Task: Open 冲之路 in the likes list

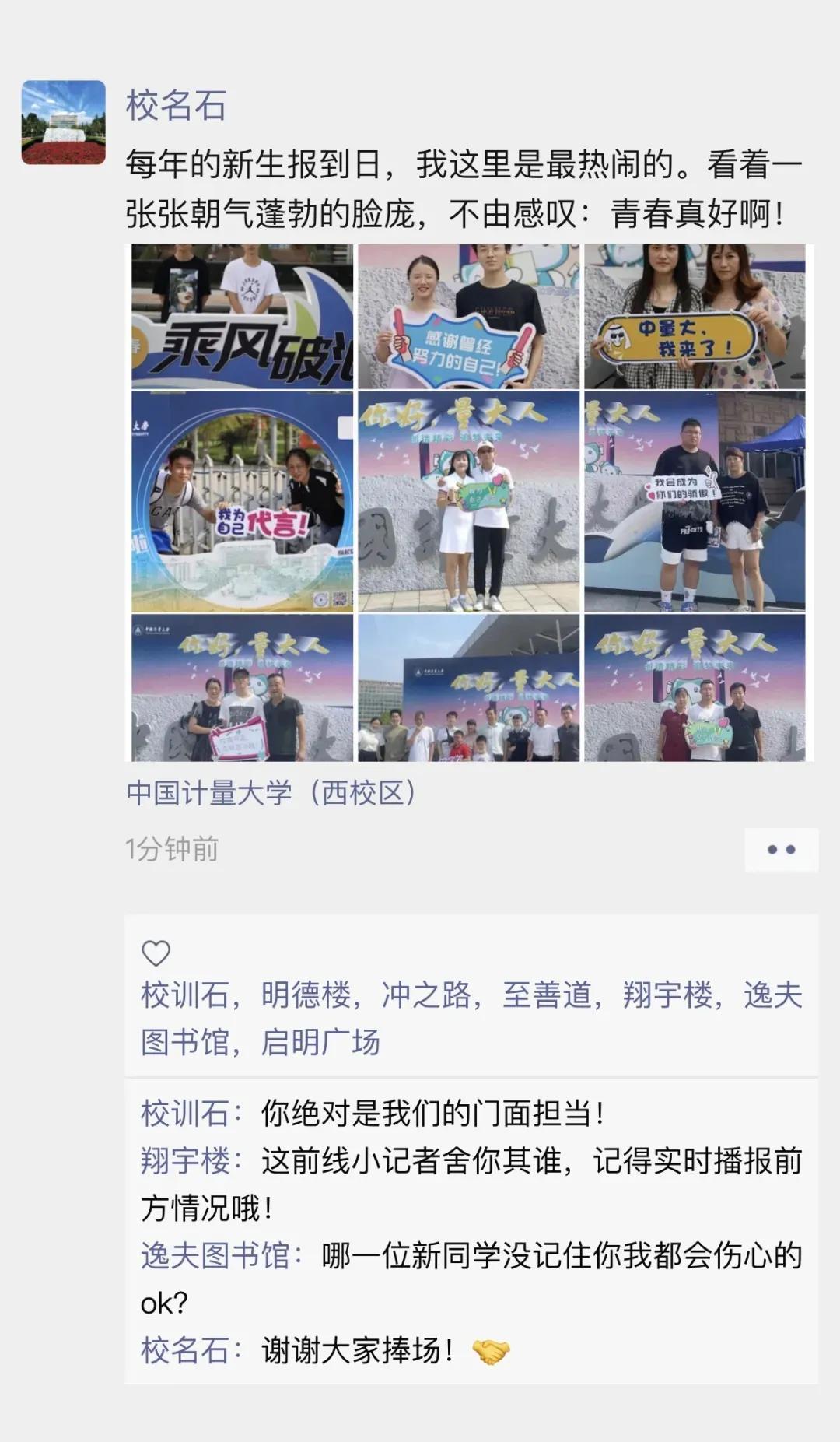Action: [425, 995]
